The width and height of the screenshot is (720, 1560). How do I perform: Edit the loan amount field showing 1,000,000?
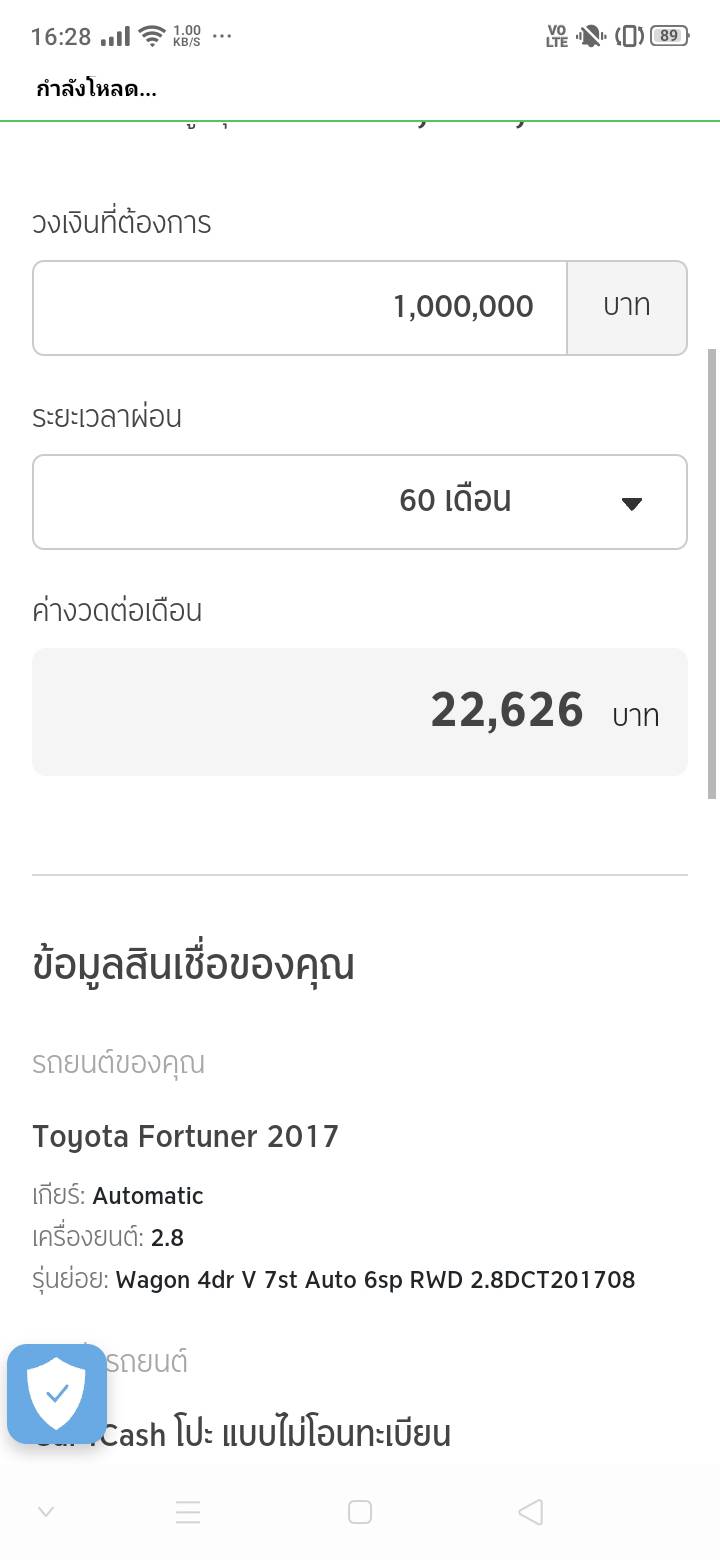coord(300,307)
